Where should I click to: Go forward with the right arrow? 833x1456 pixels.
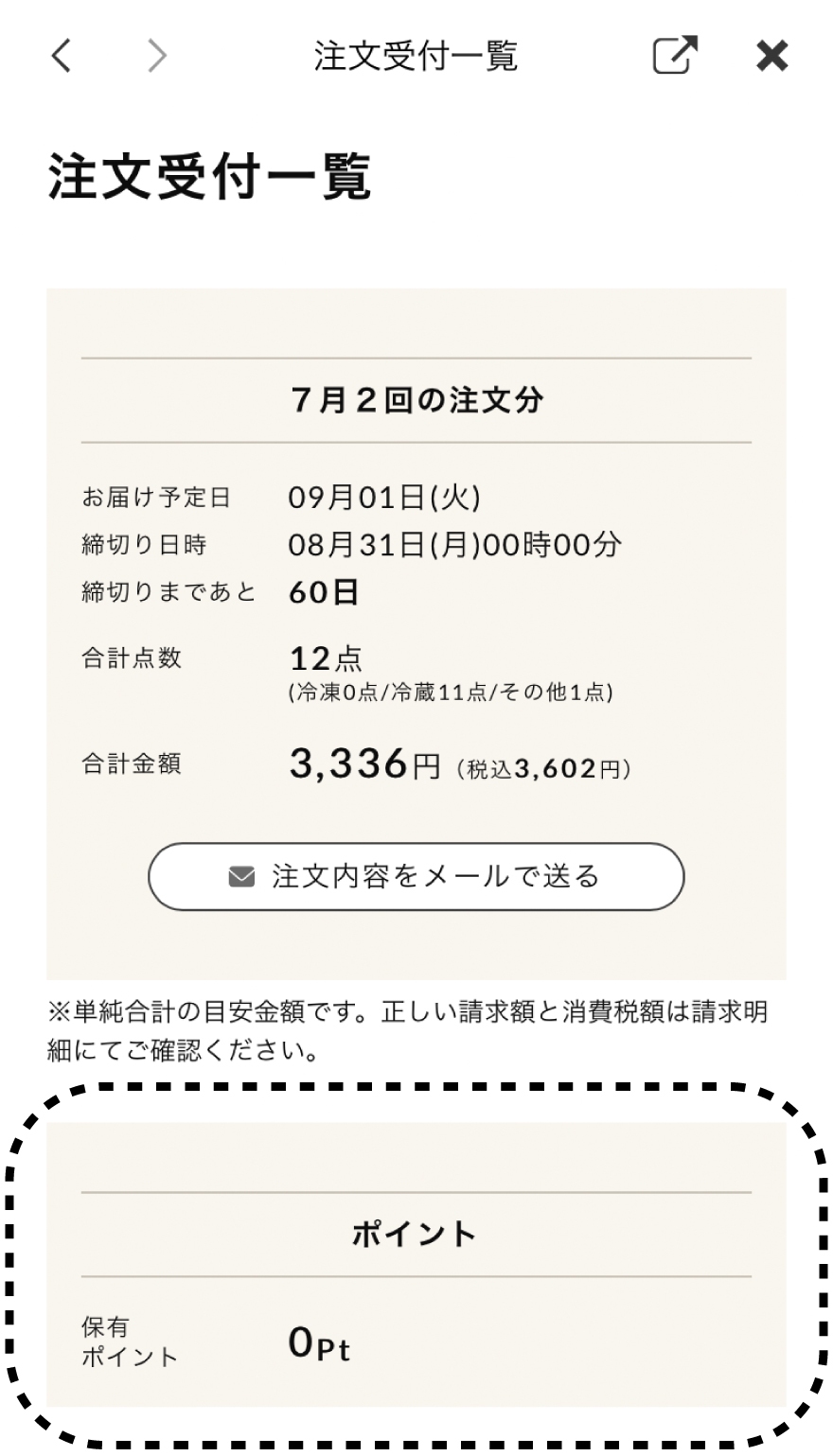coord(157,57)
